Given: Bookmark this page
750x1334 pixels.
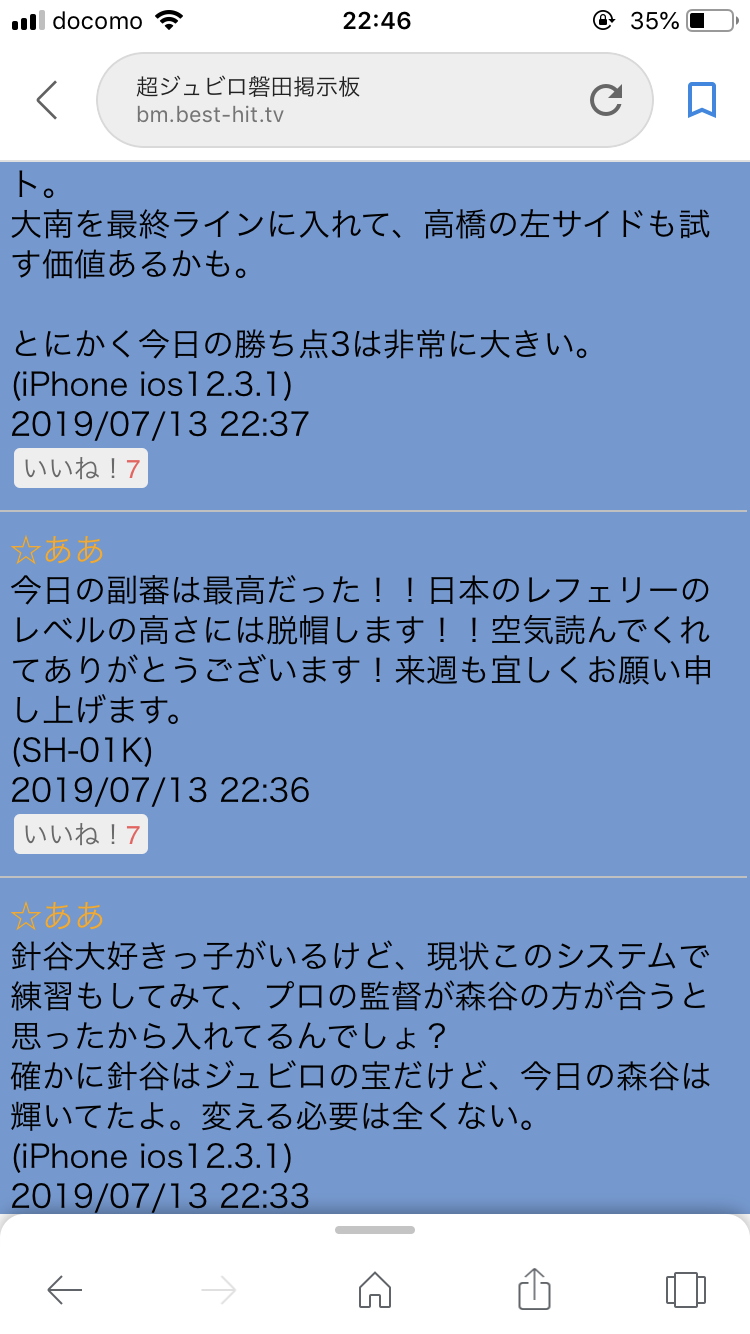Looking at the screenshot, I should pyautogui.click(x=702, y=100).
